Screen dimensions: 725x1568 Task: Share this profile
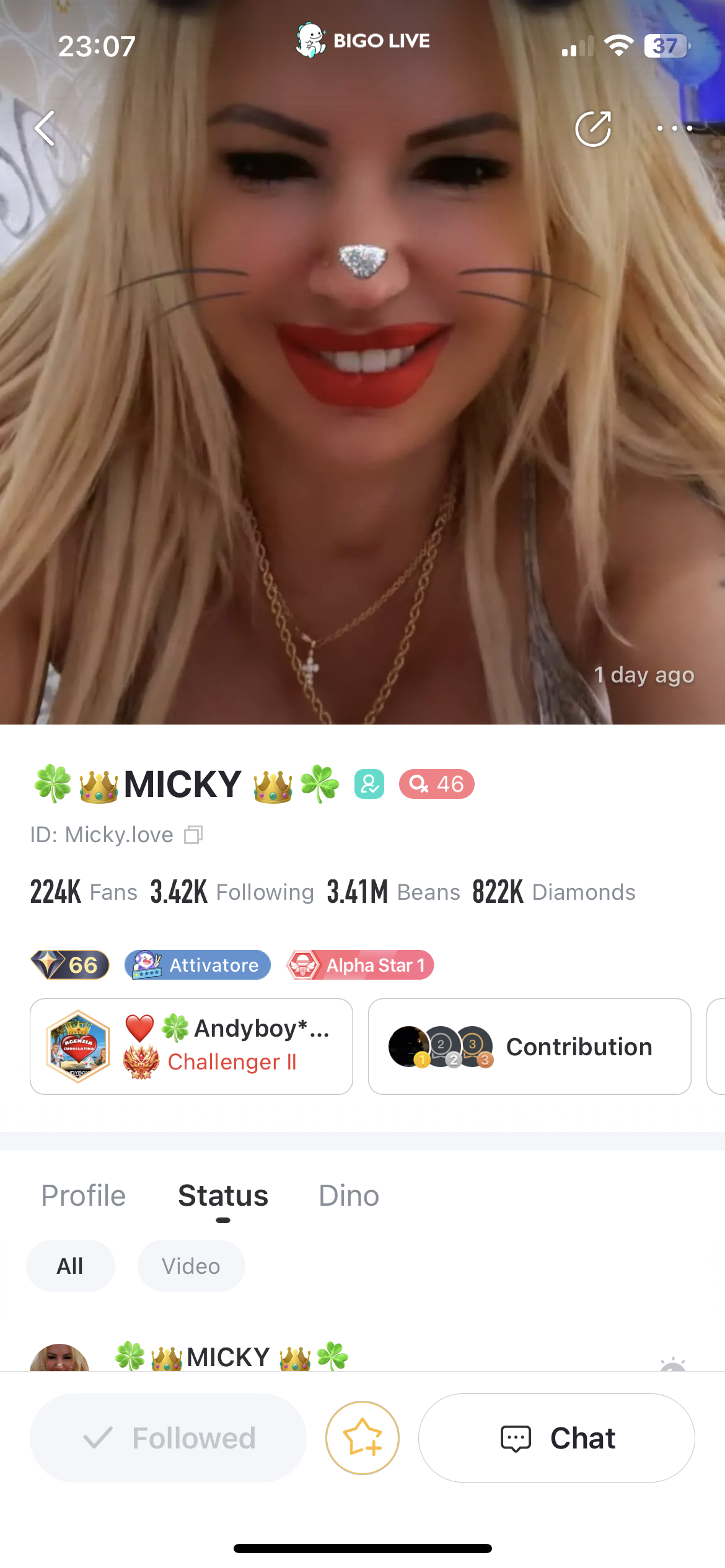(x=593, y=128)
